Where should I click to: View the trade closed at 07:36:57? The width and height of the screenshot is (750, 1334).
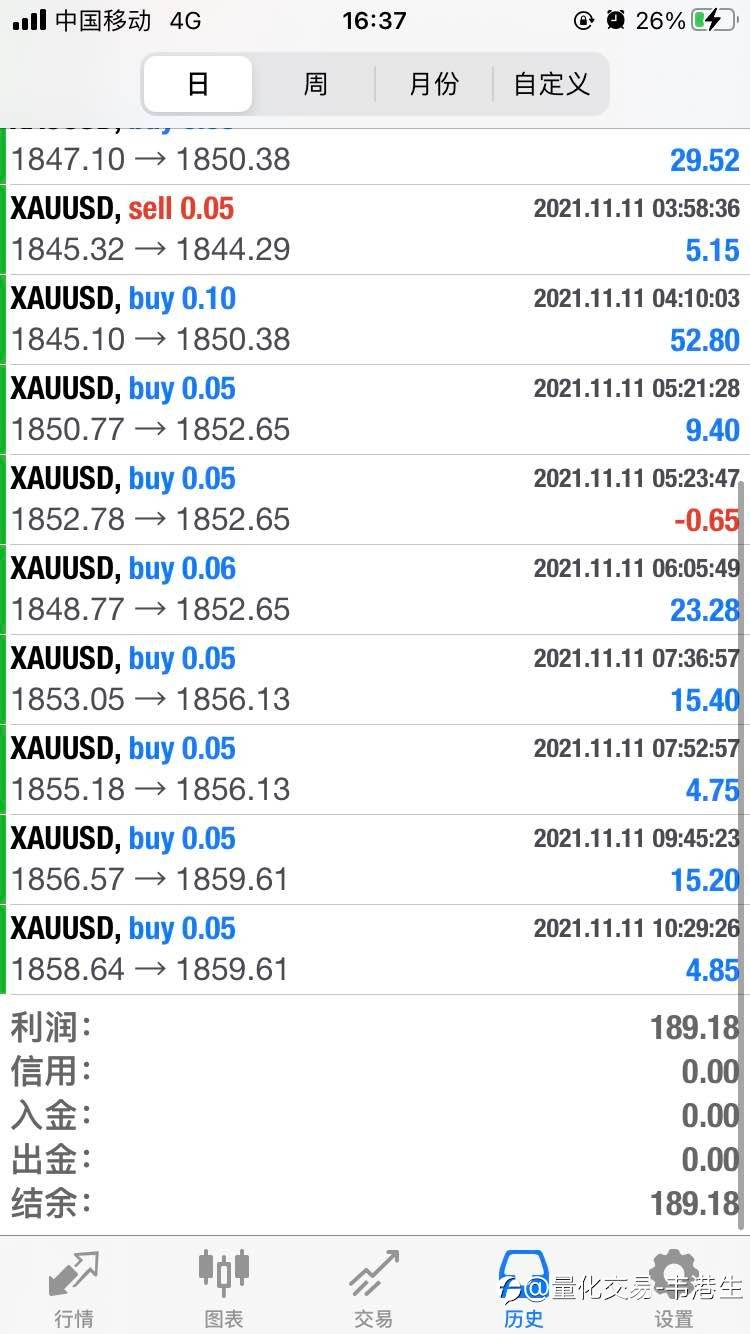click(375, 680)
